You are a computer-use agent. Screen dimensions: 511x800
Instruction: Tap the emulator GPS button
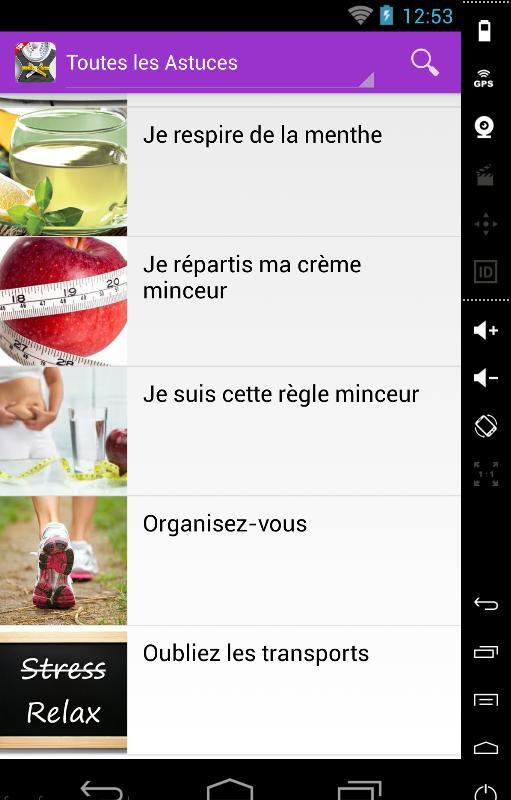pos(483,79)
